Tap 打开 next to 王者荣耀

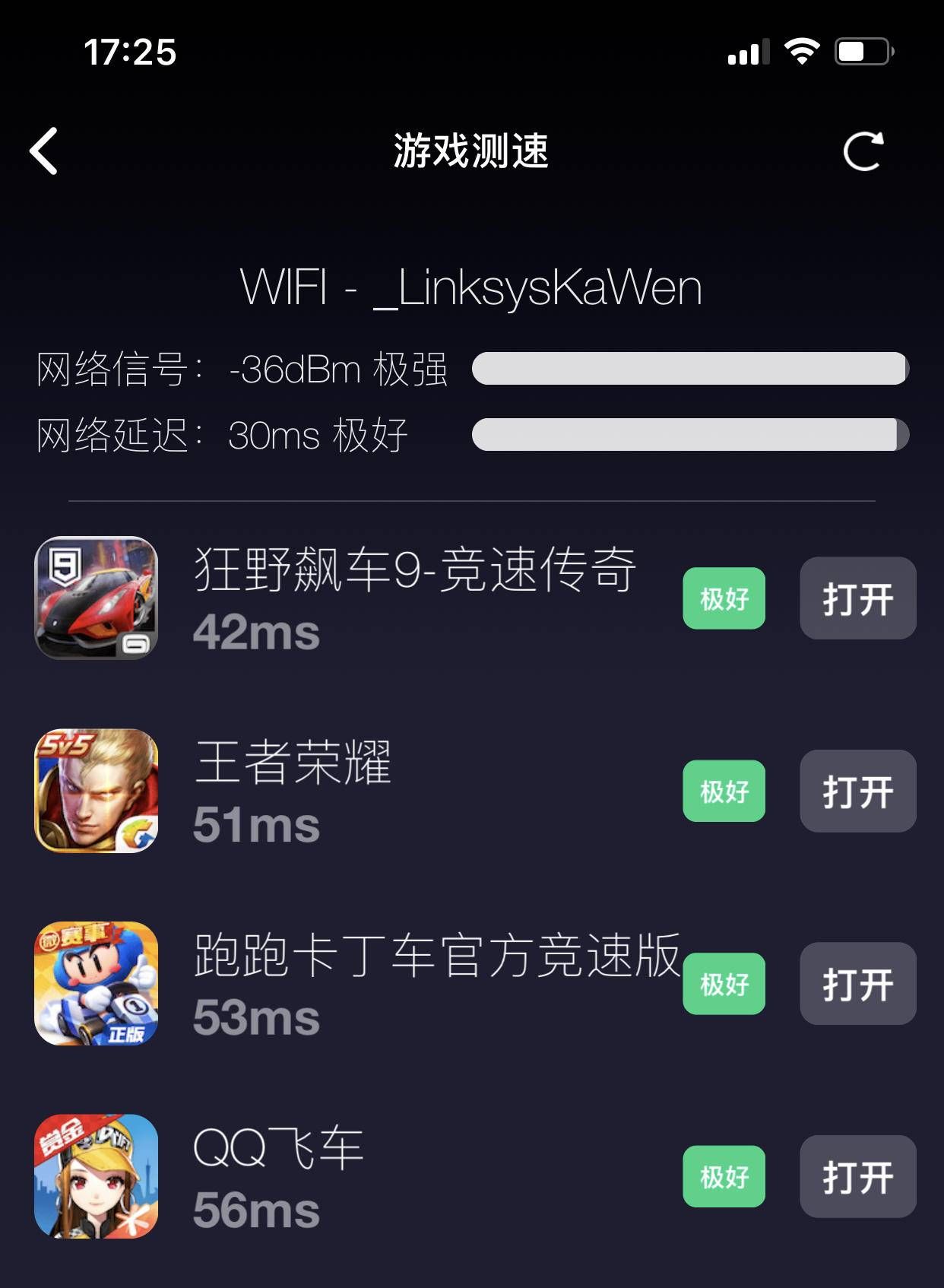tap(857, 791)
